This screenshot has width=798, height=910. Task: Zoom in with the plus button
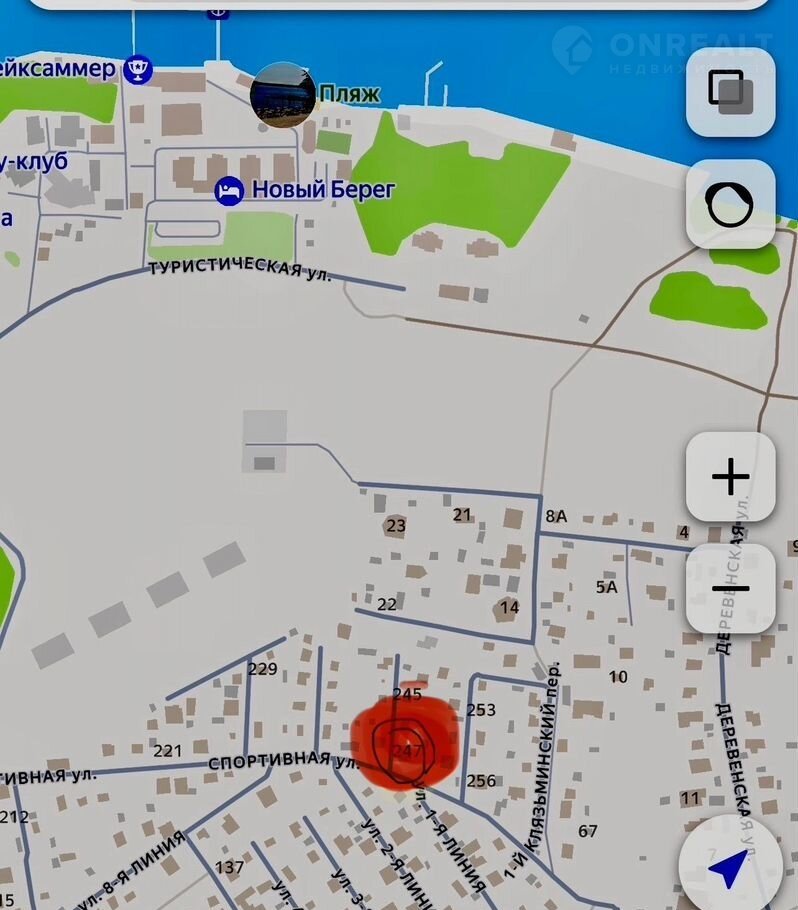730,477
